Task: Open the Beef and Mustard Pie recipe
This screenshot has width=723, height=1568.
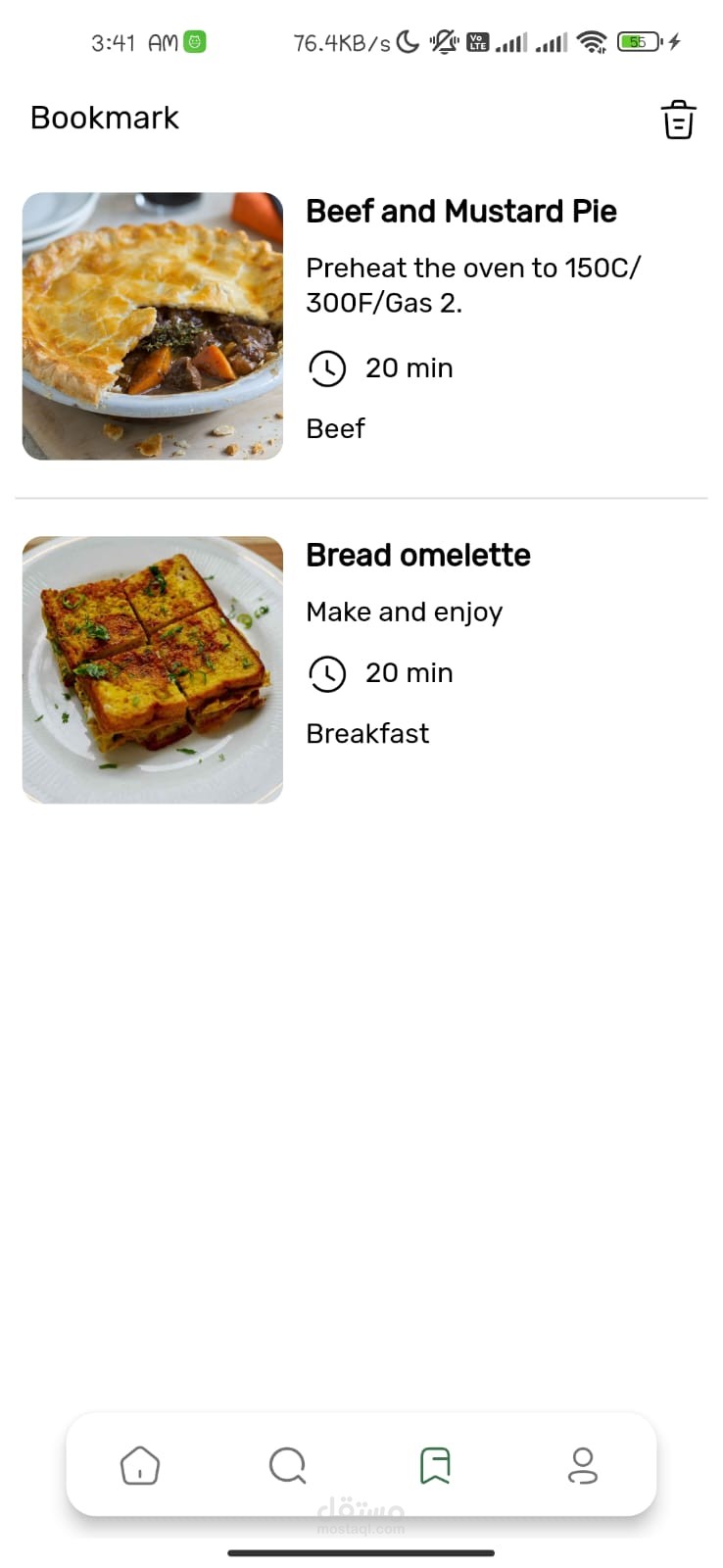Action: point(460,212)
